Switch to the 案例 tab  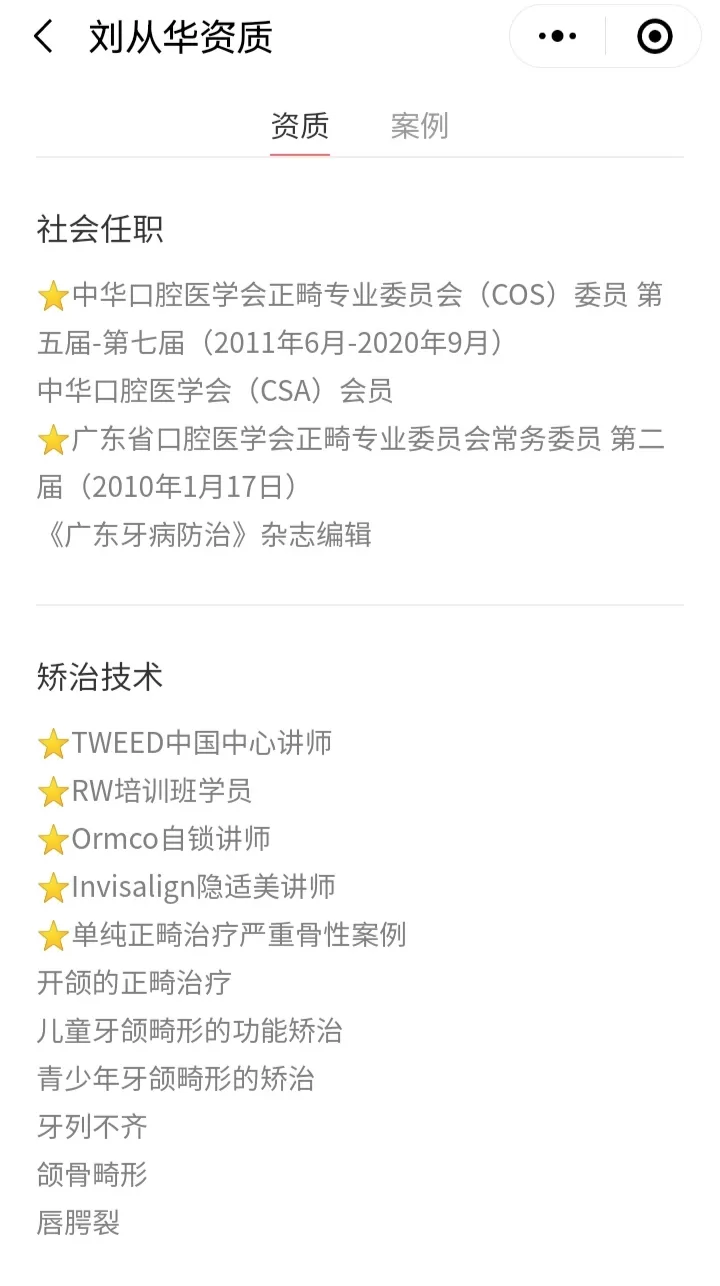point(419,126)
